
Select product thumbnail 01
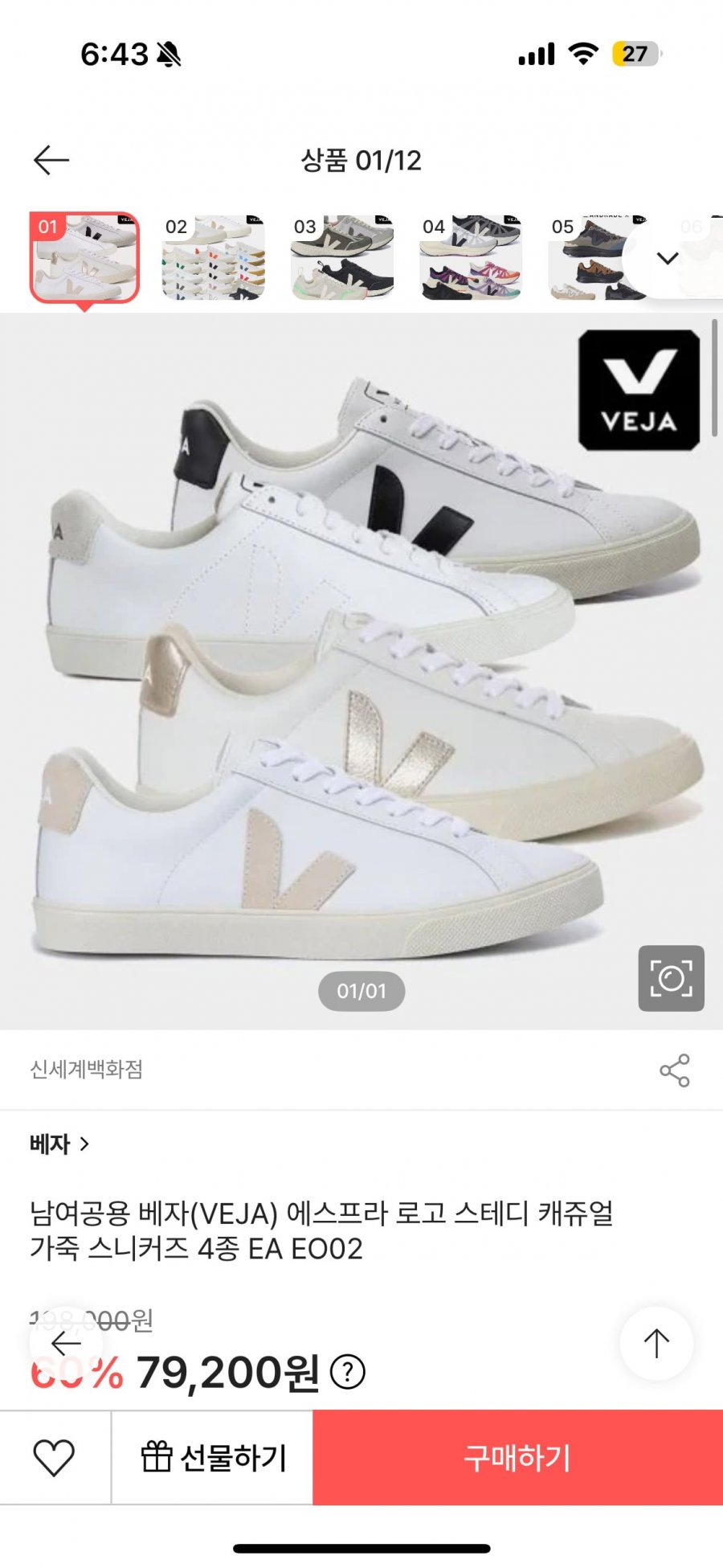pos(84,257)
